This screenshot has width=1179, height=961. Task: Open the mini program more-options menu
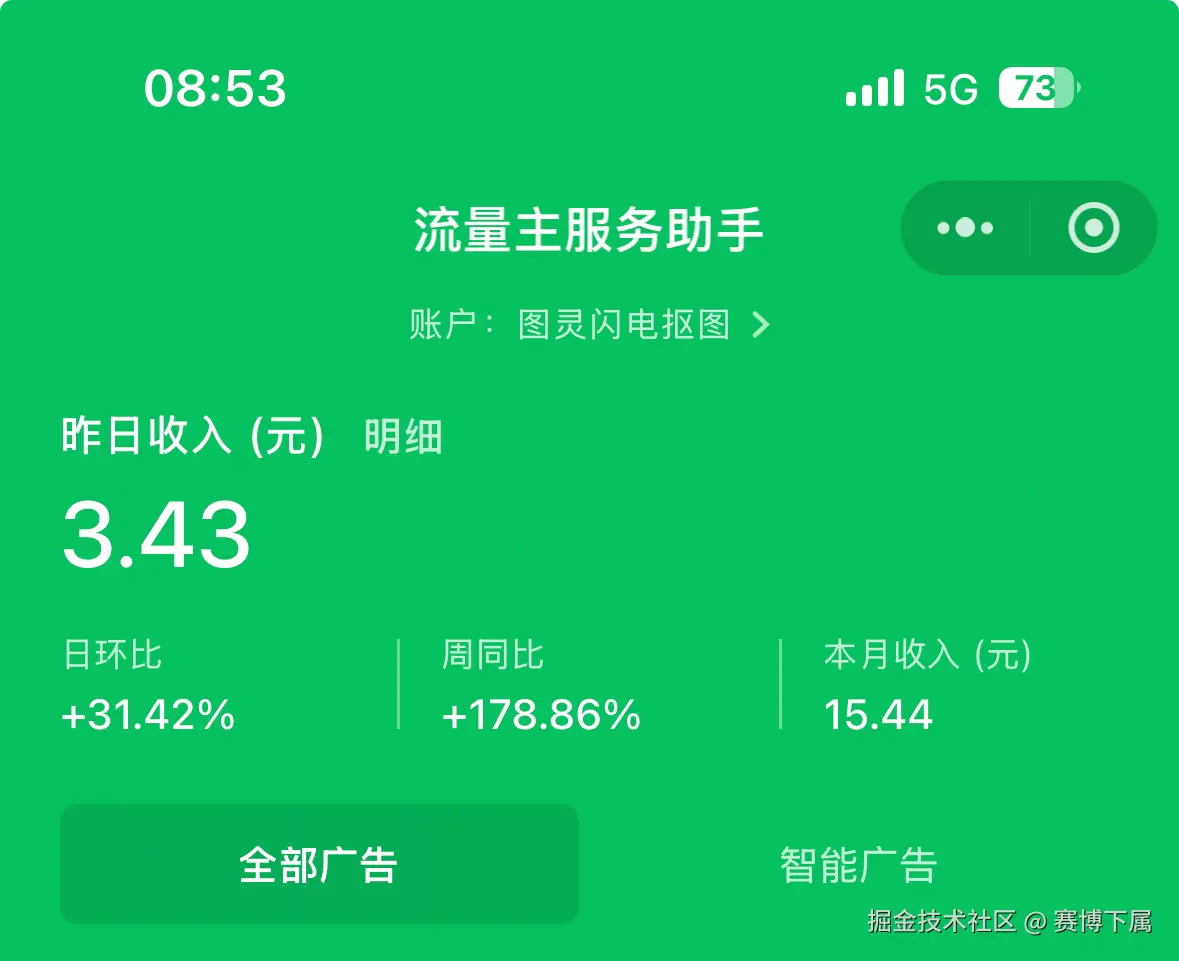tap(965, 228)
